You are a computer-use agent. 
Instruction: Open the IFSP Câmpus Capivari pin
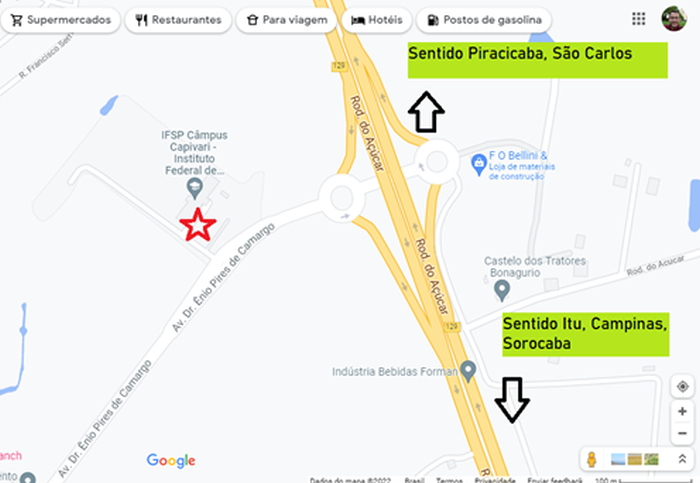coord(195,187)
